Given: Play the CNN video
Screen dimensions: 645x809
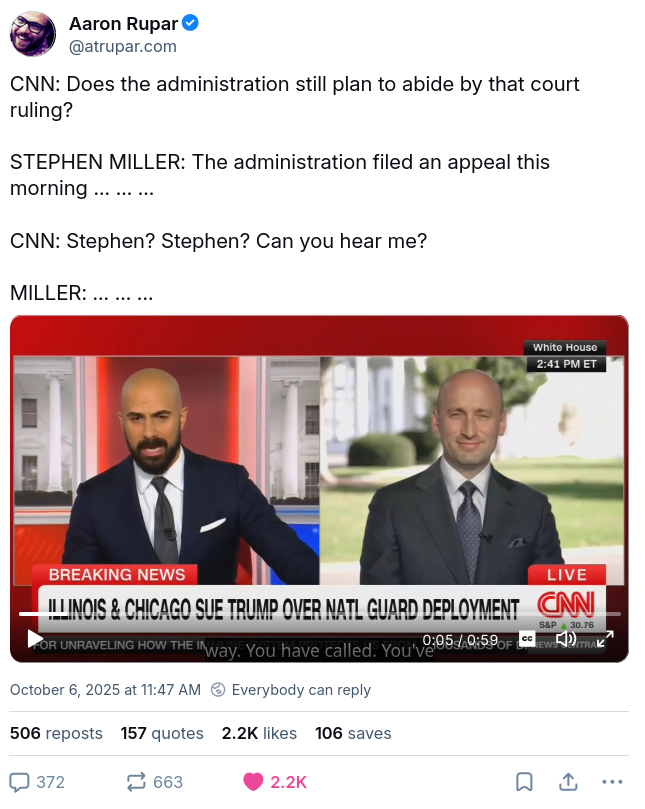Looking at the screenshot, I should [x=35, y=639].
